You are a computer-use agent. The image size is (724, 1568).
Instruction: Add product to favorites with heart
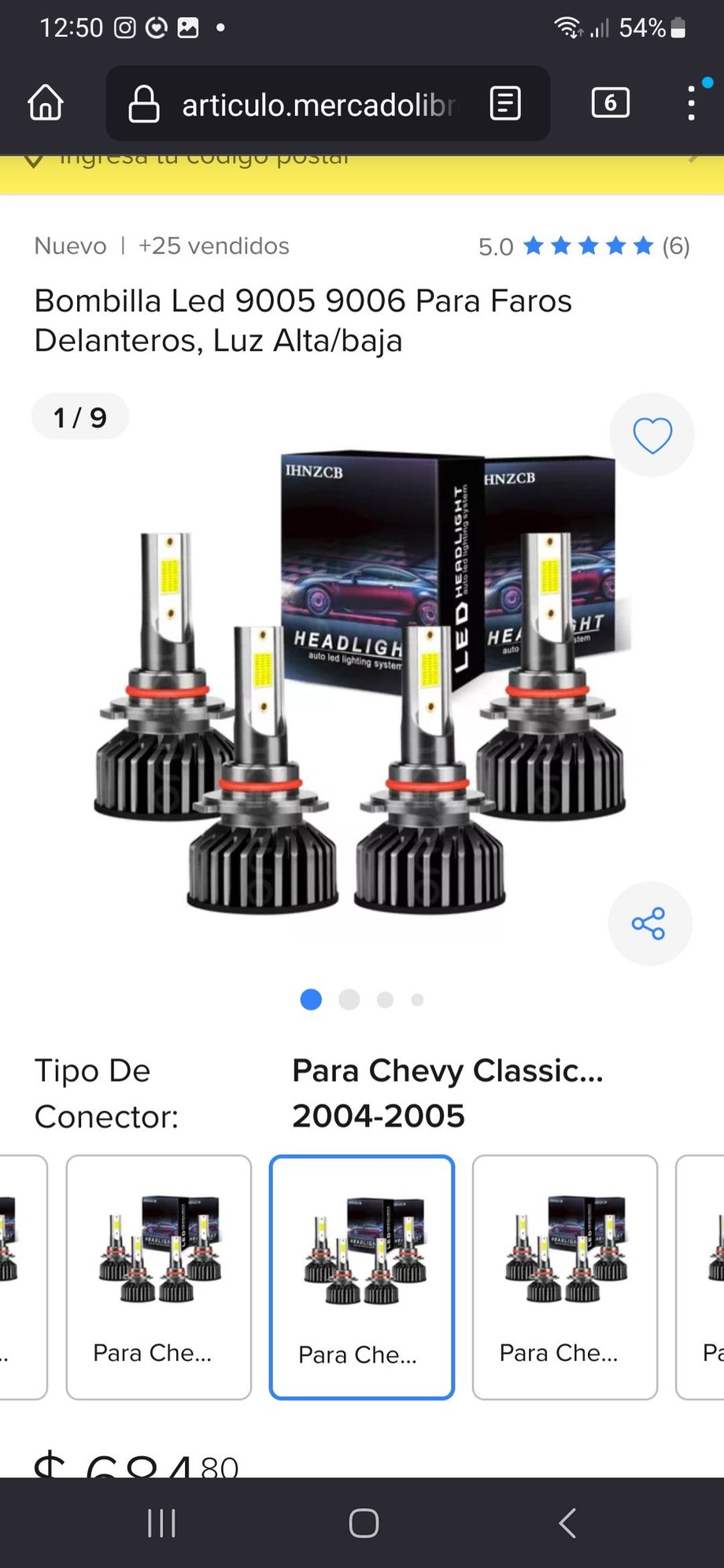click(x=652, y=435)
